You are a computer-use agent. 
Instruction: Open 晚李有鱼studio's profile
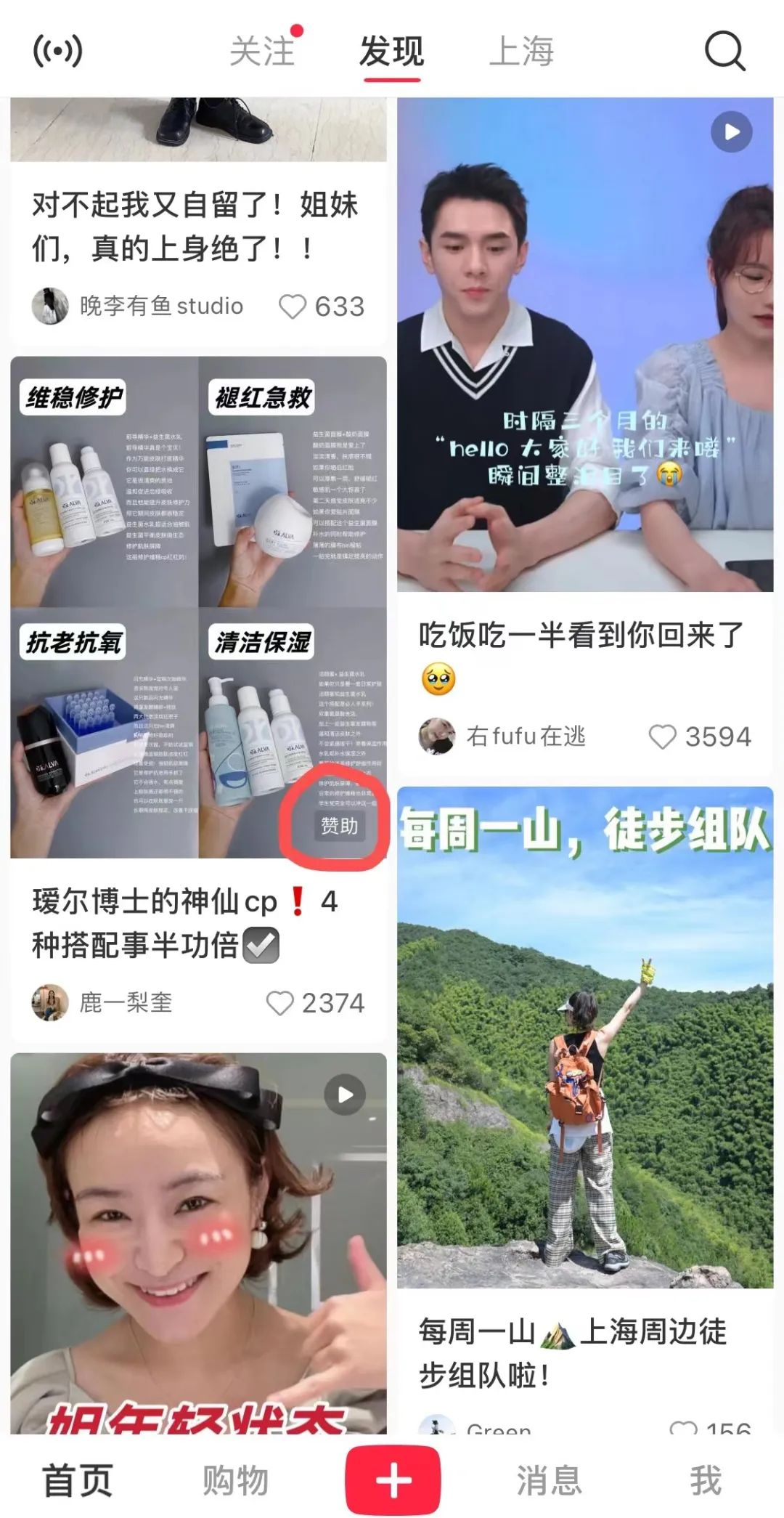(x=51, y=306)
